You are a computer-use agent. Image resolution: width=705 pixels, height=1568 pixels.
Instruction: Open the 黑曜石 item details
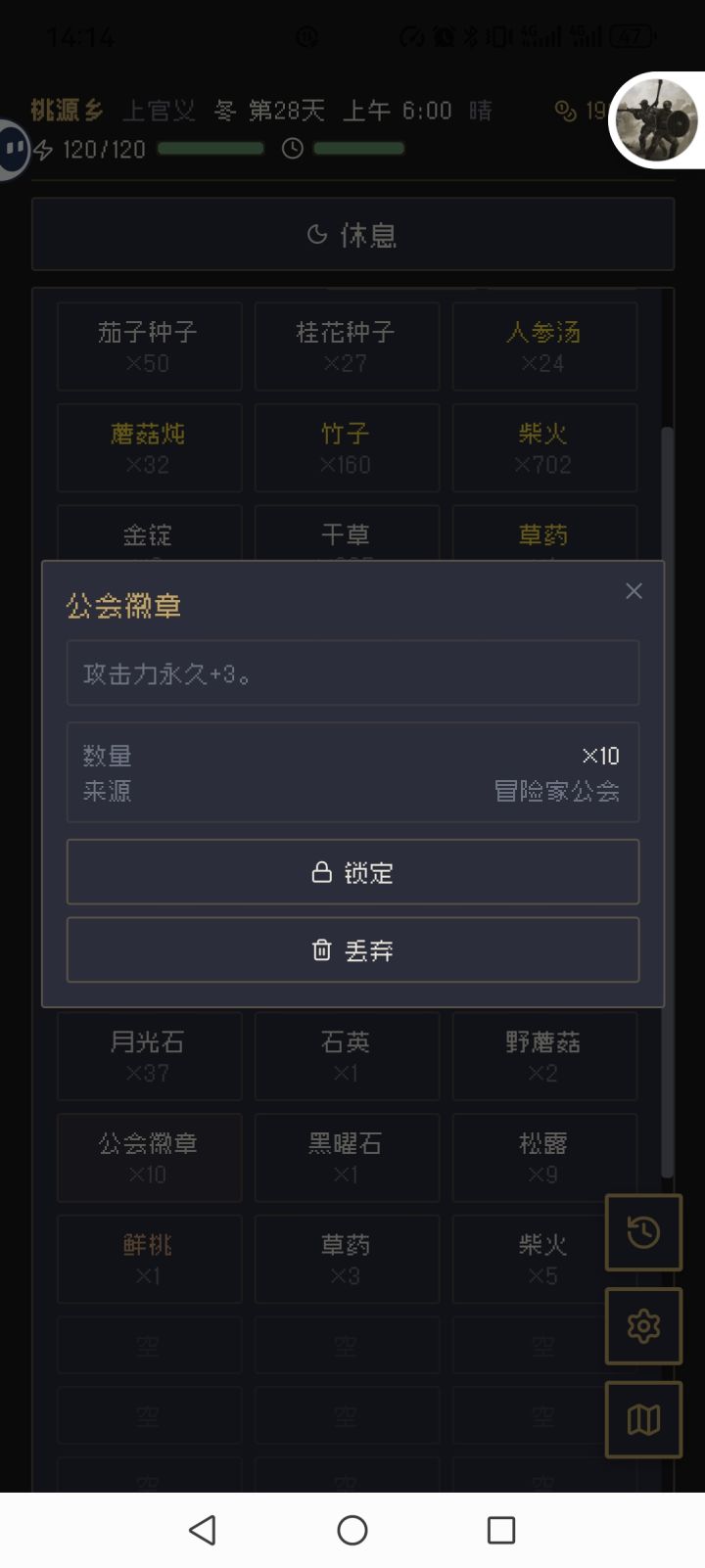347,1158
